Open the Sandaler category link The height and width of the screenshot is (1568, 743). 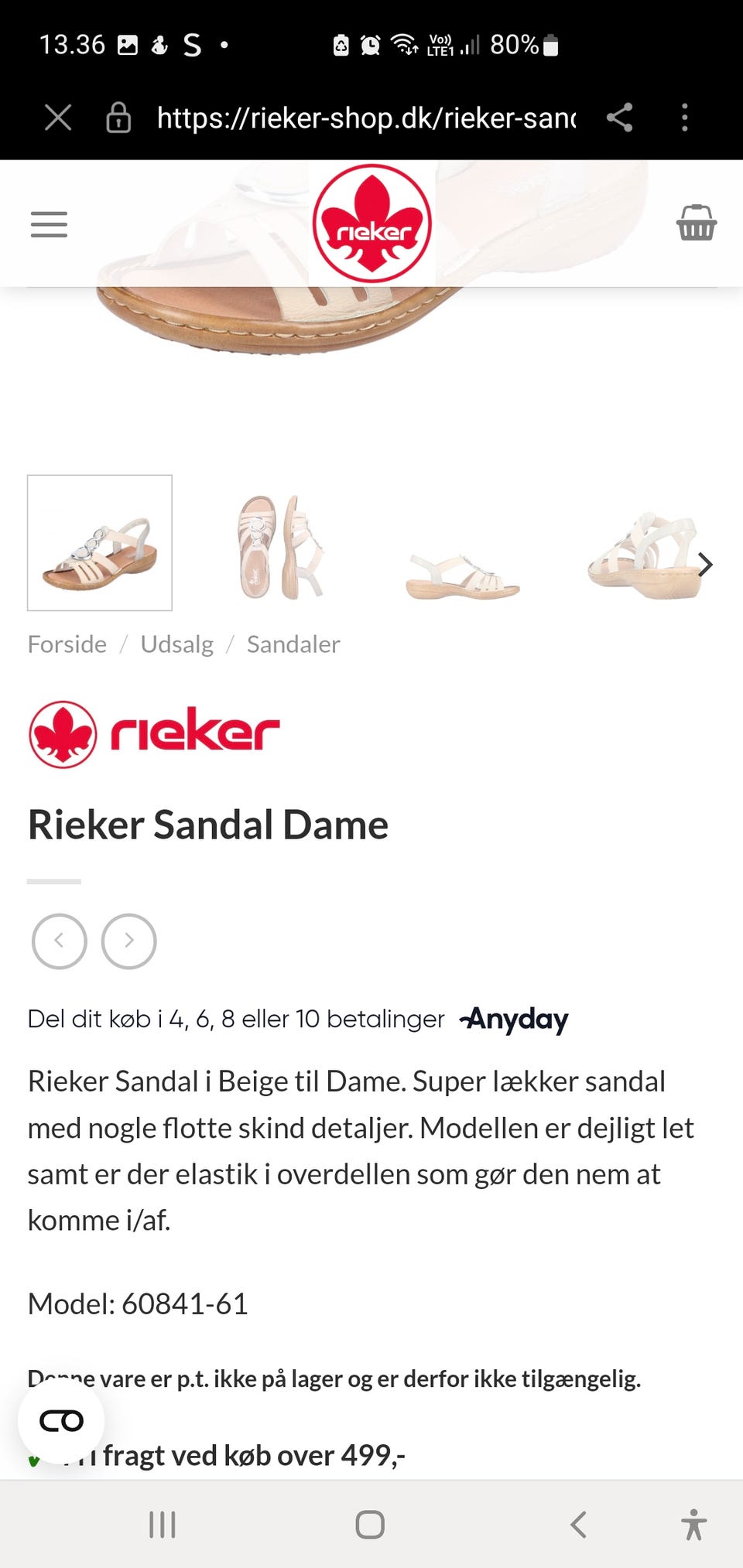293,644
